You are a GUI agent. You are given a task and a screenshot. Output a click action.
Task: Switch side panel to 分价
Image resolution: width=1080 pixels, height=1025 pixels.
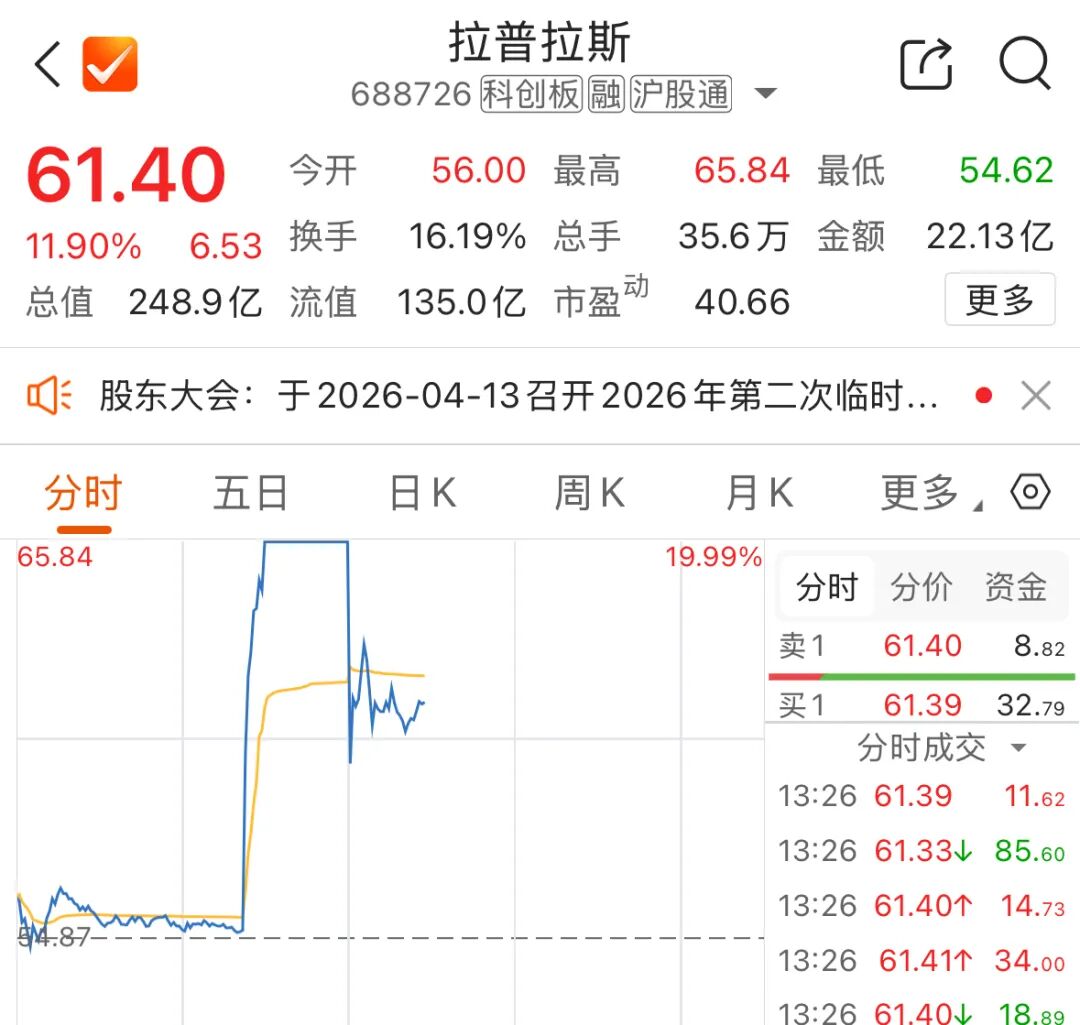coord(921,588)
